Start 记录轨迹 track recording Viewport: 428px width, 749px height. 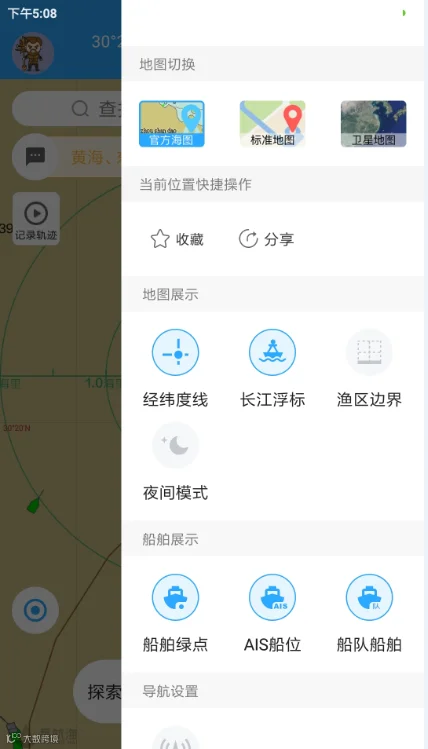click(36, 219)
